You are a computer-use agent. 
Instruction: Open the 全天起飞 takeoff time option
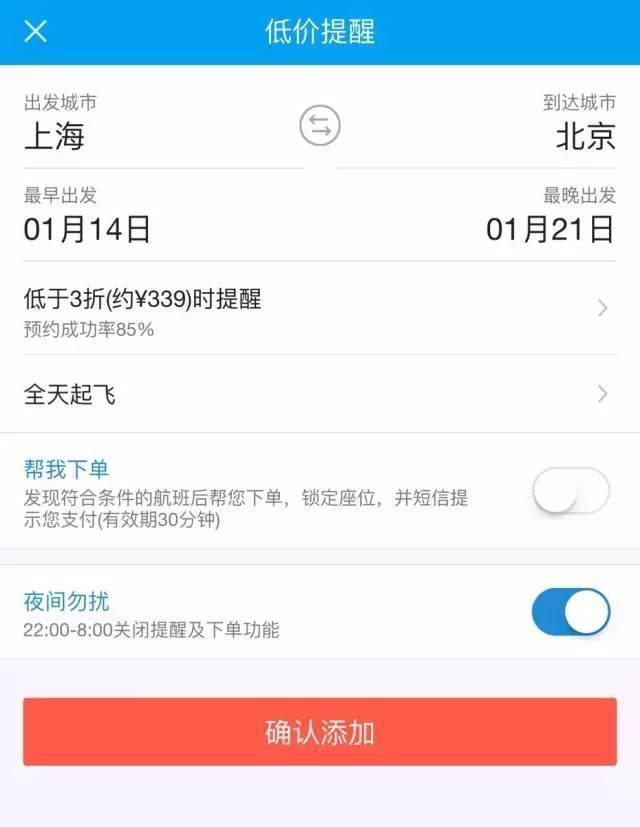click(x=320, y=394)
